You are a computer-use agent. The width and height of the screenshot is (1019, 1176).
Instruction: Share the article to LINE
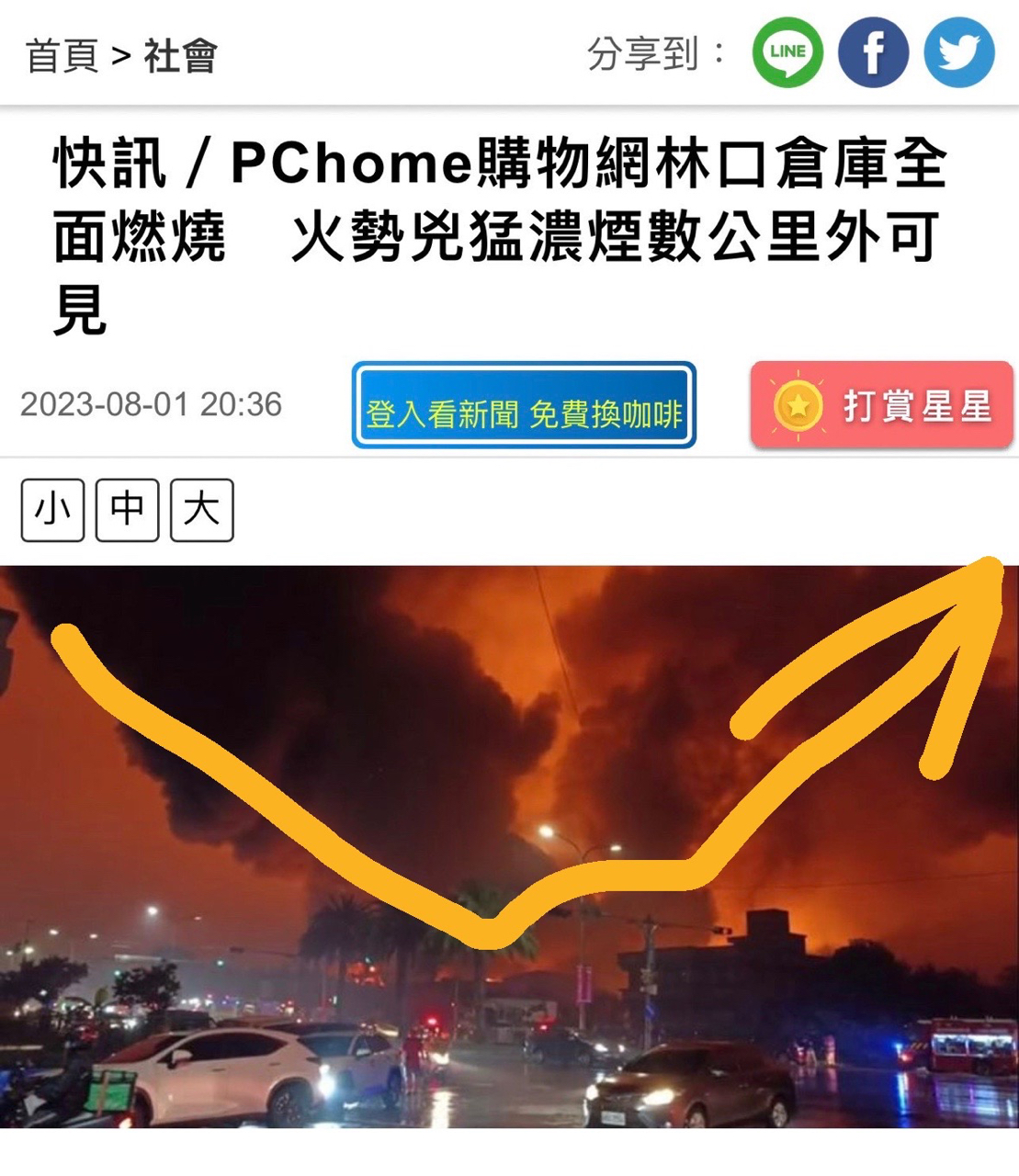point(787,53)
